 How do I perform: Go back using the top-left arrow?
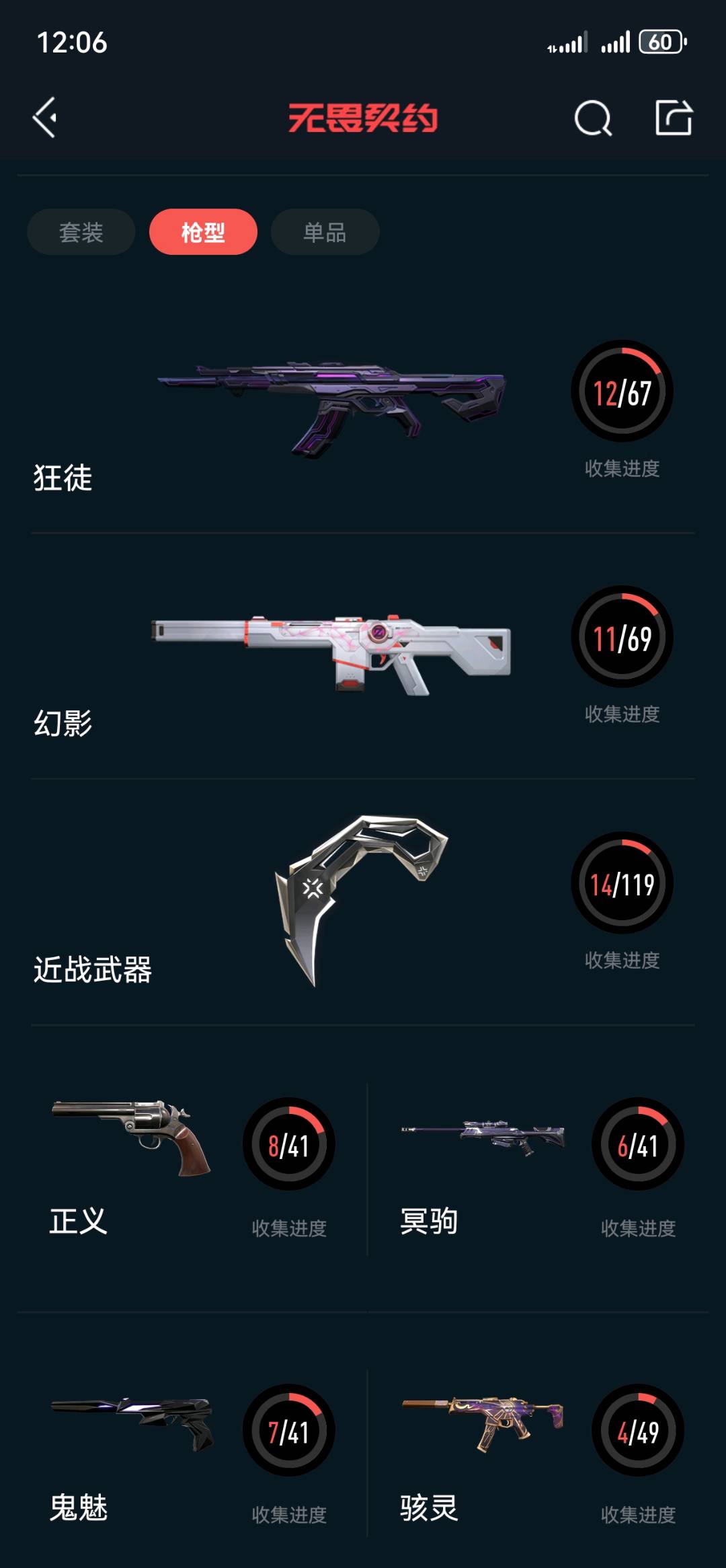[45, 118]
